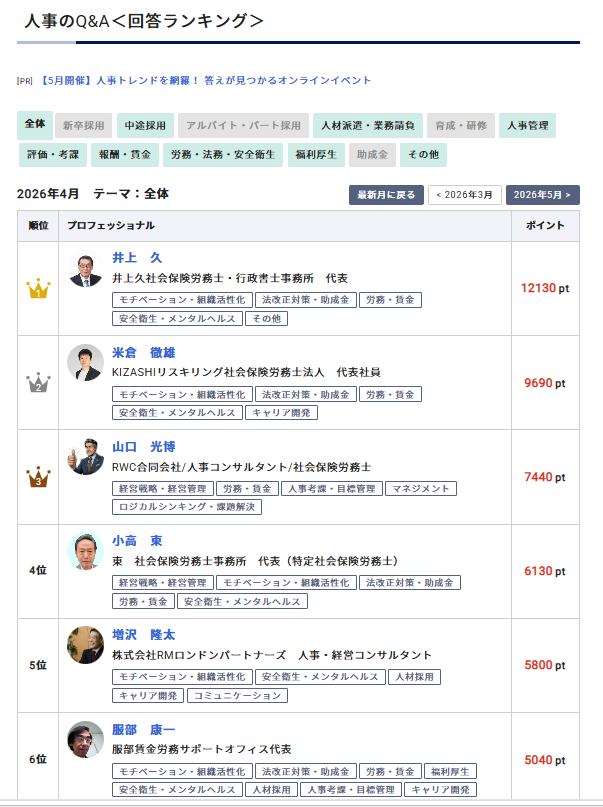Open 服部 康一's profile
This screenshot has width=603, height=807.
coord(143,729)
